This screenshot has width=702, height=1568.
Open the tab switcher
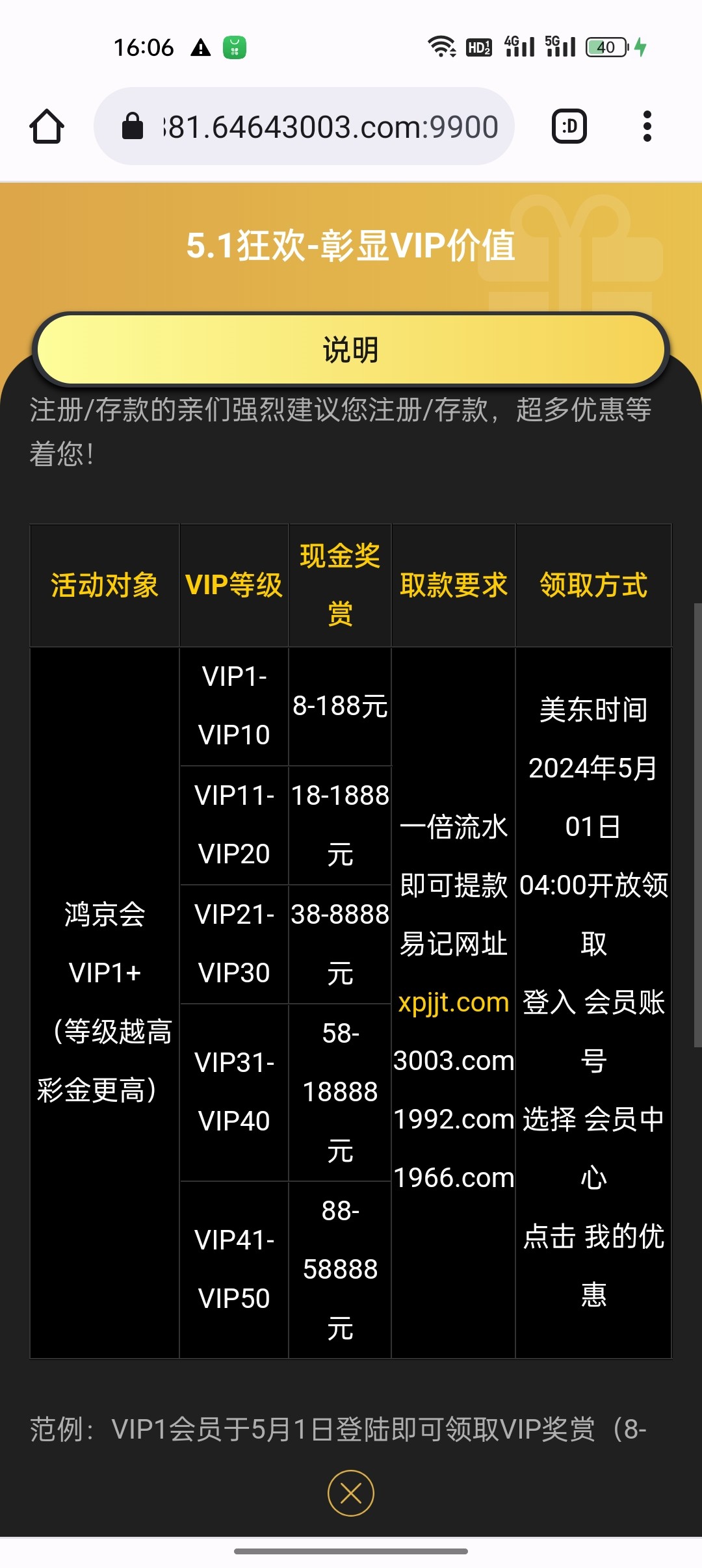(569, 126)
